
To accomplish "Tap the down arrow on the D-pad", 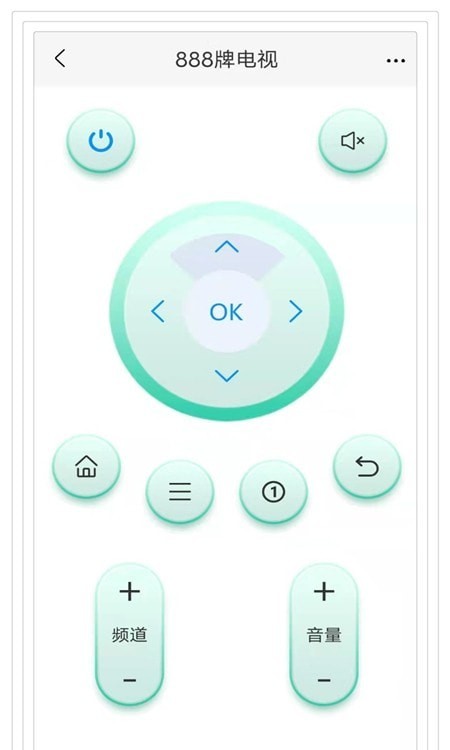I will [x=227, y=375].
